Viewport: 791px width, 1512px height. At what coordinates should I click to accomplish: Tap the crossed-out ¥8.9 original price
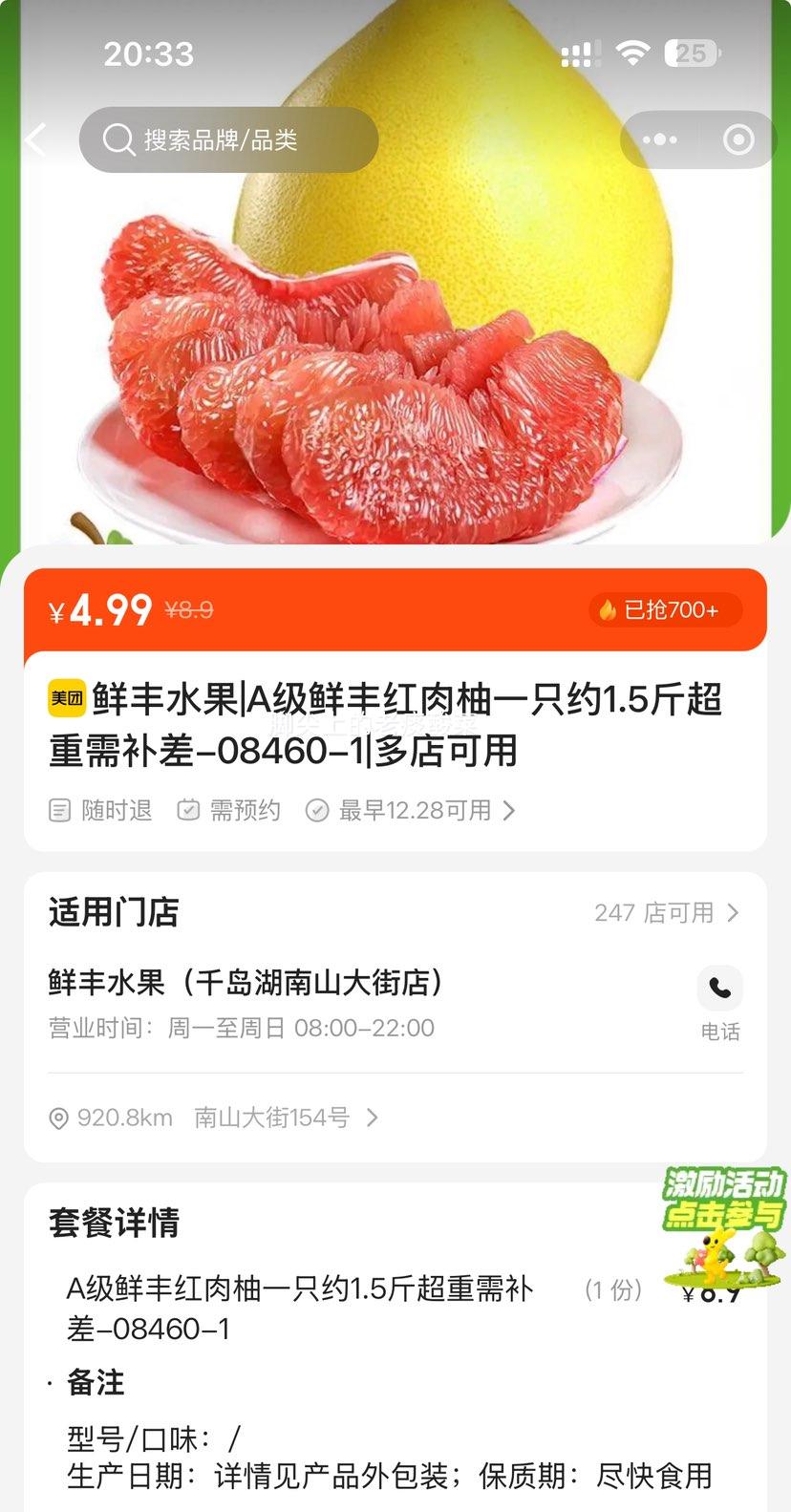(188, 609)
